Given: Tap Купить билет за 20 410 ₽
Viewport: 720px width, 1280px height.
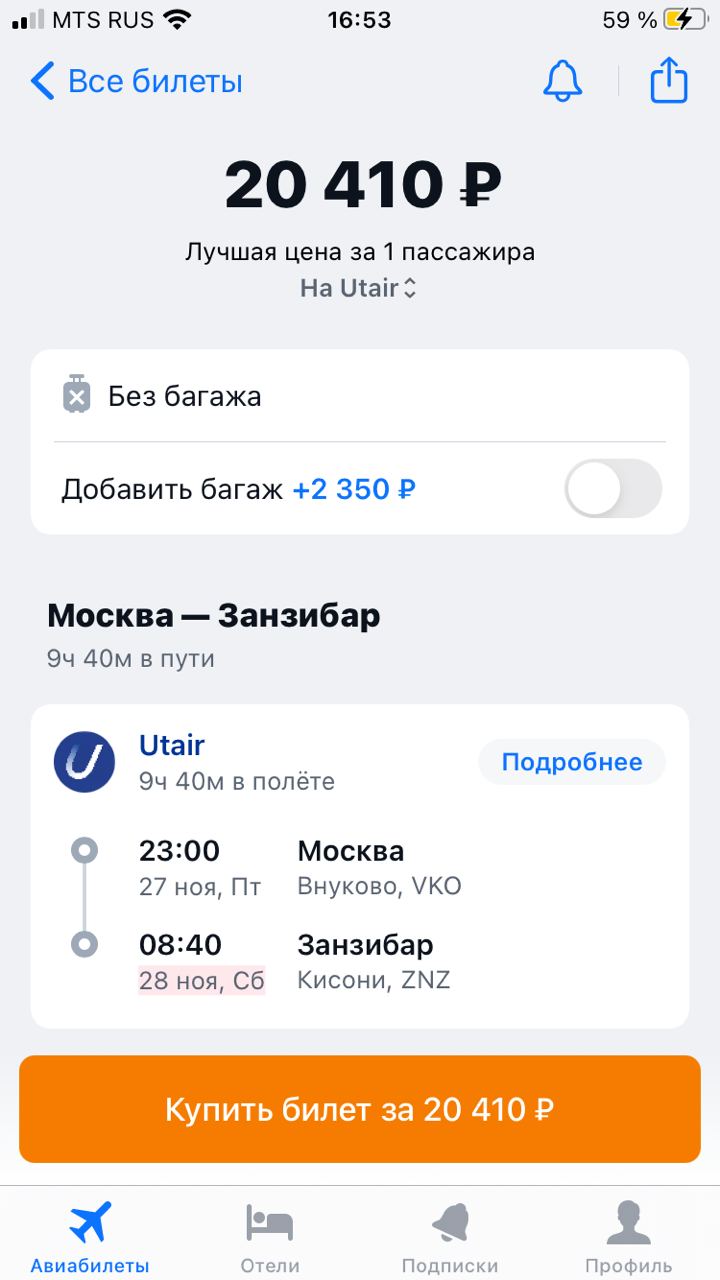Looking at the screenshot, I should 360,1109.
